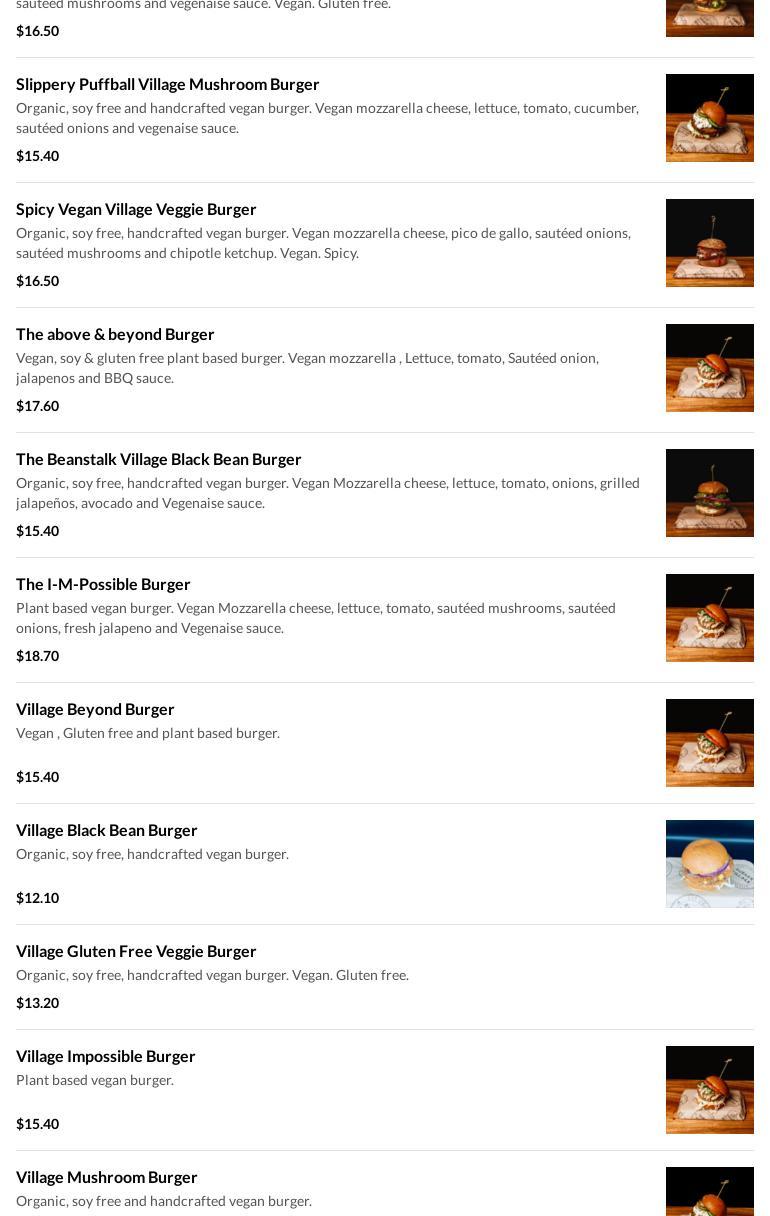770x1216 pixels.
Task: Tap the Village Black Bean Burger row
Action: point(107,830)
